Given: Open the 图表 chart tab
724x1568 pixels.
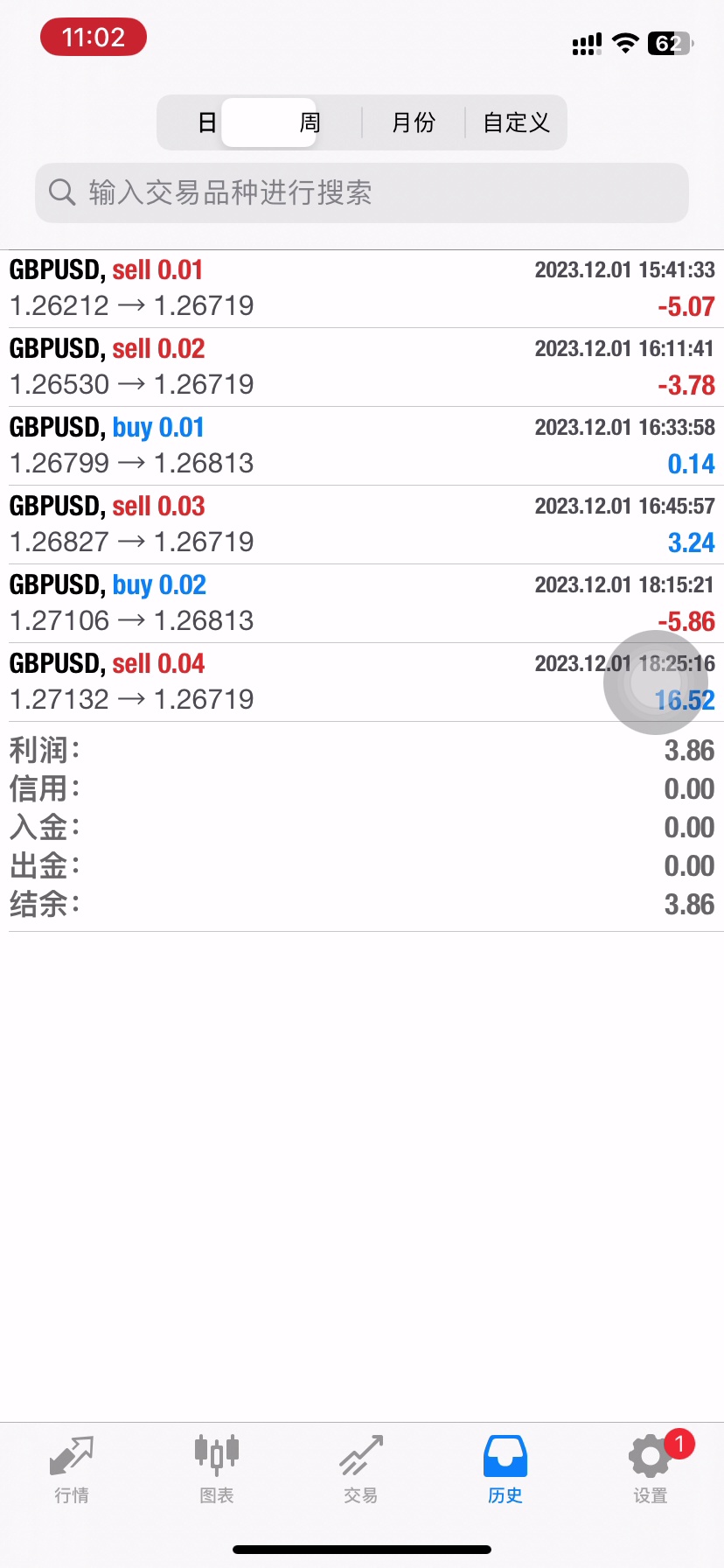Looking at the screenshot, I should [217, 1470].
